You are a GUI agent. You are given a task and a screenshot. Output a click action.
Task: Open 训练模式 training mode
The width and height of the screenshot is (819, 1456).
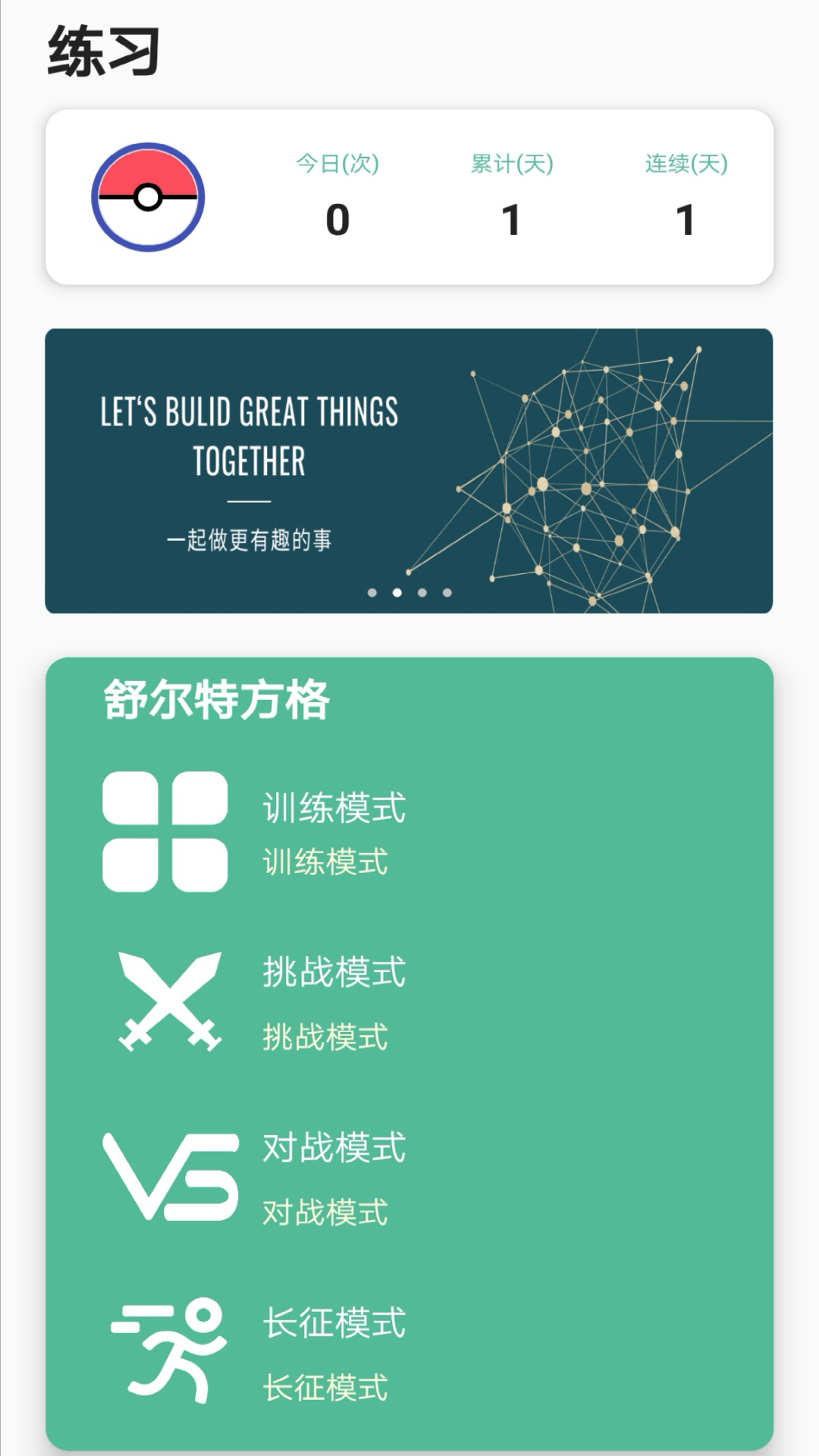(x=334, y=832)
